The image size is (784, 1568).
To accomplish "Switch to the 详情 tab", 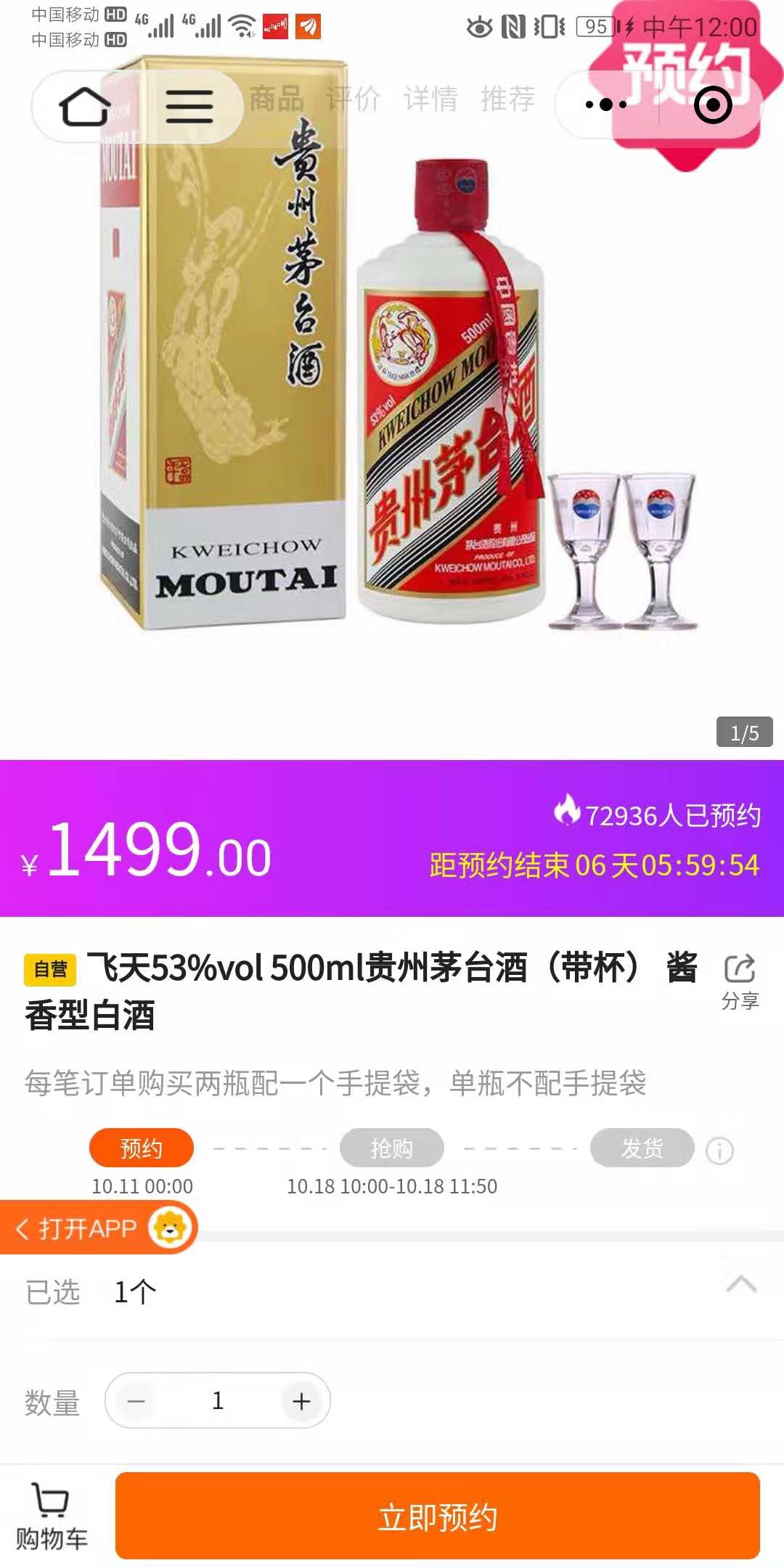I will (430, 99).
